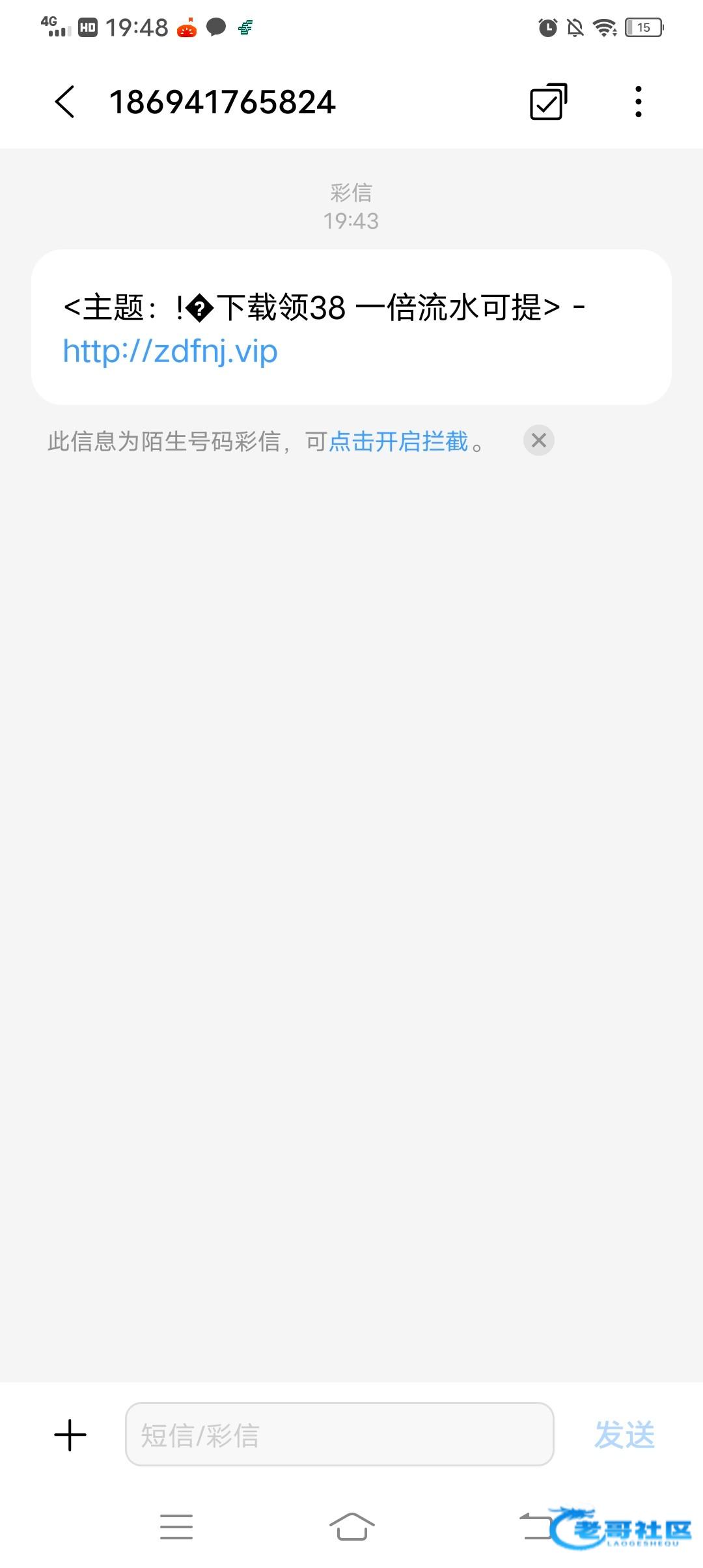Open the system recent apps menu
This screenshot has height=1568, width=703.
point(176,1526)
